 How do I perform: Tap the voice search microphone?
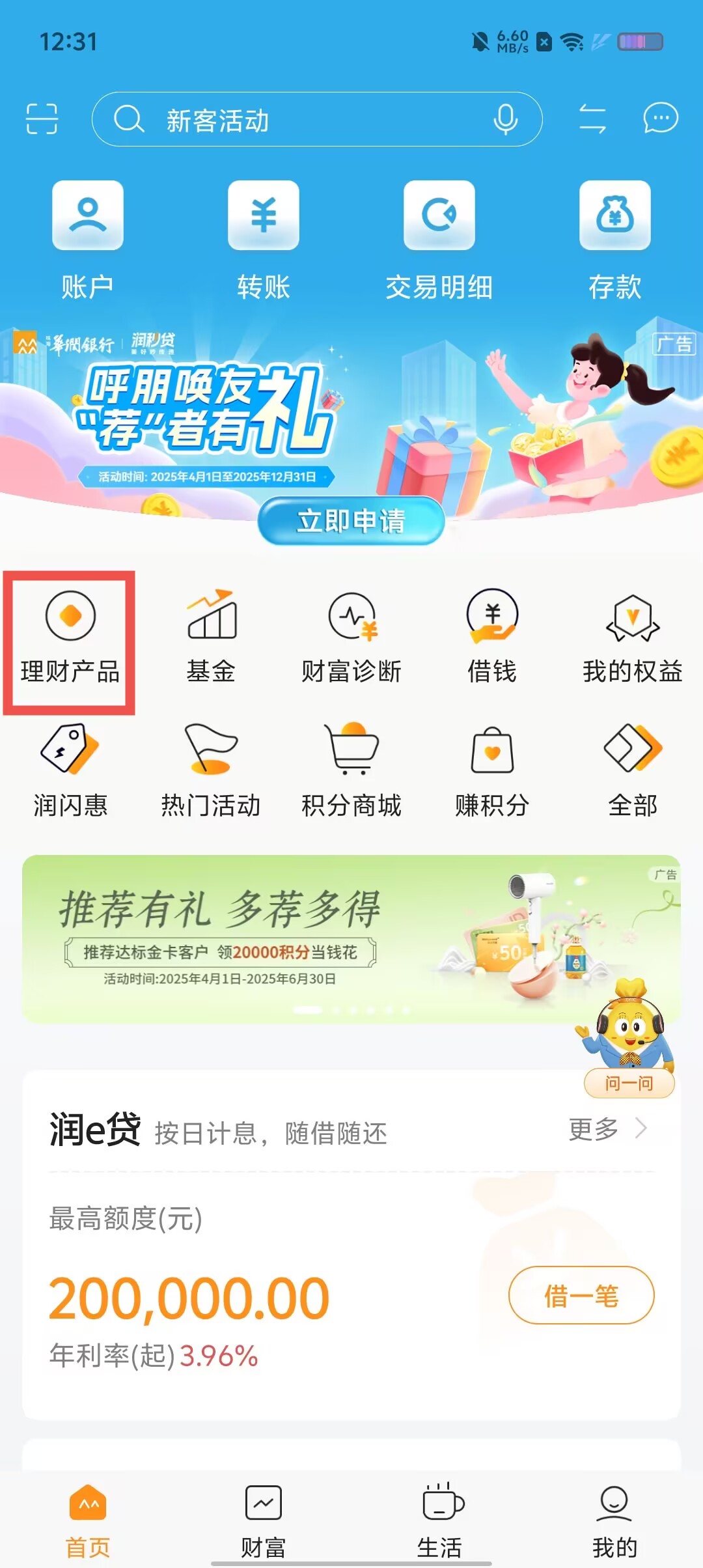tap(505, 120)
